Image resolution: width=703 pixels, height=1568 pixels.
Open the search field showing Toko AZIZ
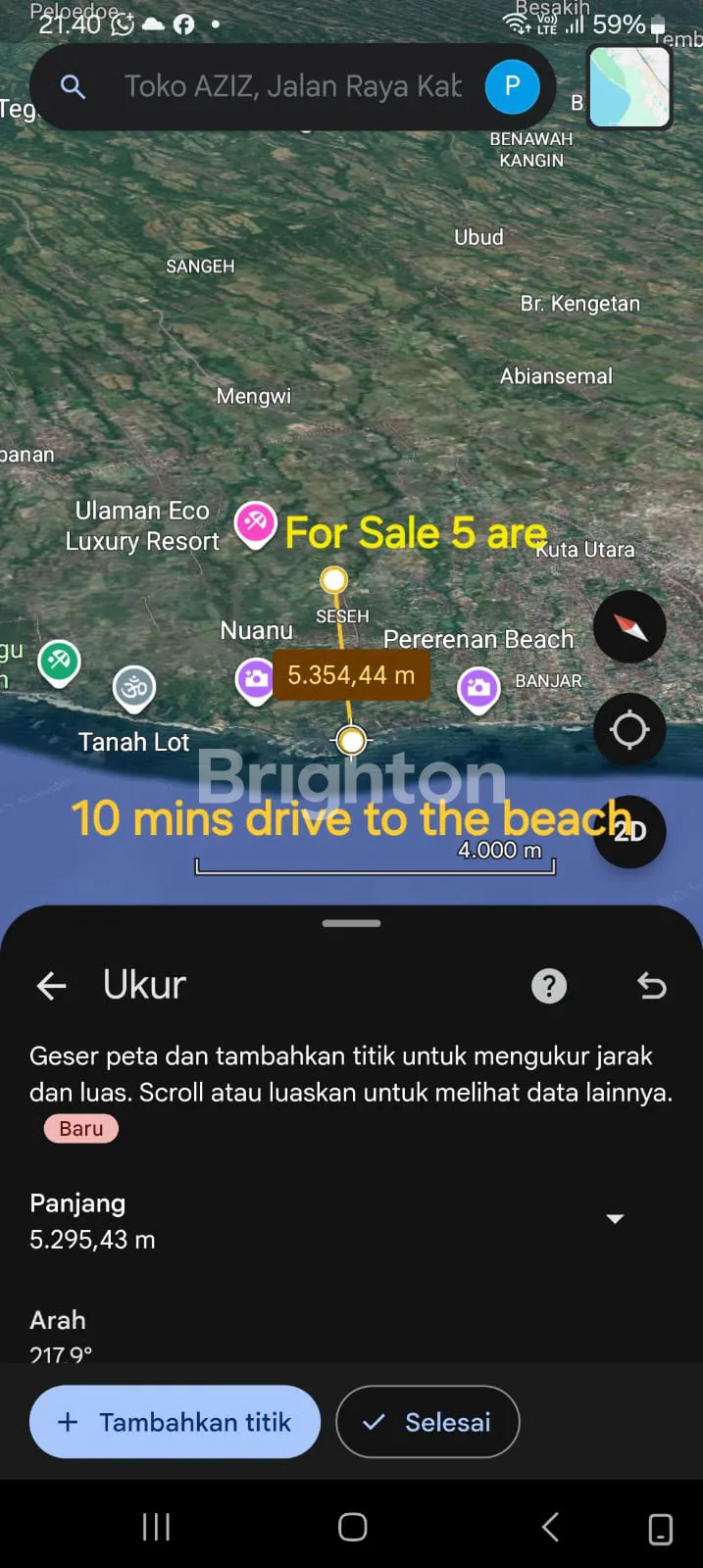pos(292,87)
